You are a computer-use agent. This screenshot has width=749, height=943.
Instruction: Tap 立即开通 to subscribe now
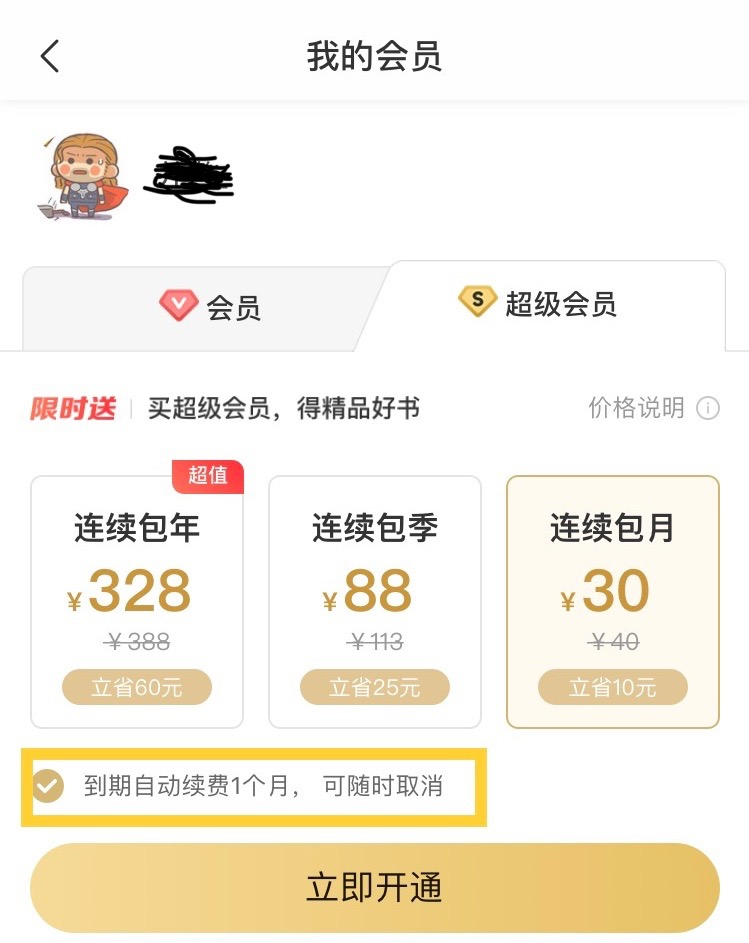[x=374, y=888]
